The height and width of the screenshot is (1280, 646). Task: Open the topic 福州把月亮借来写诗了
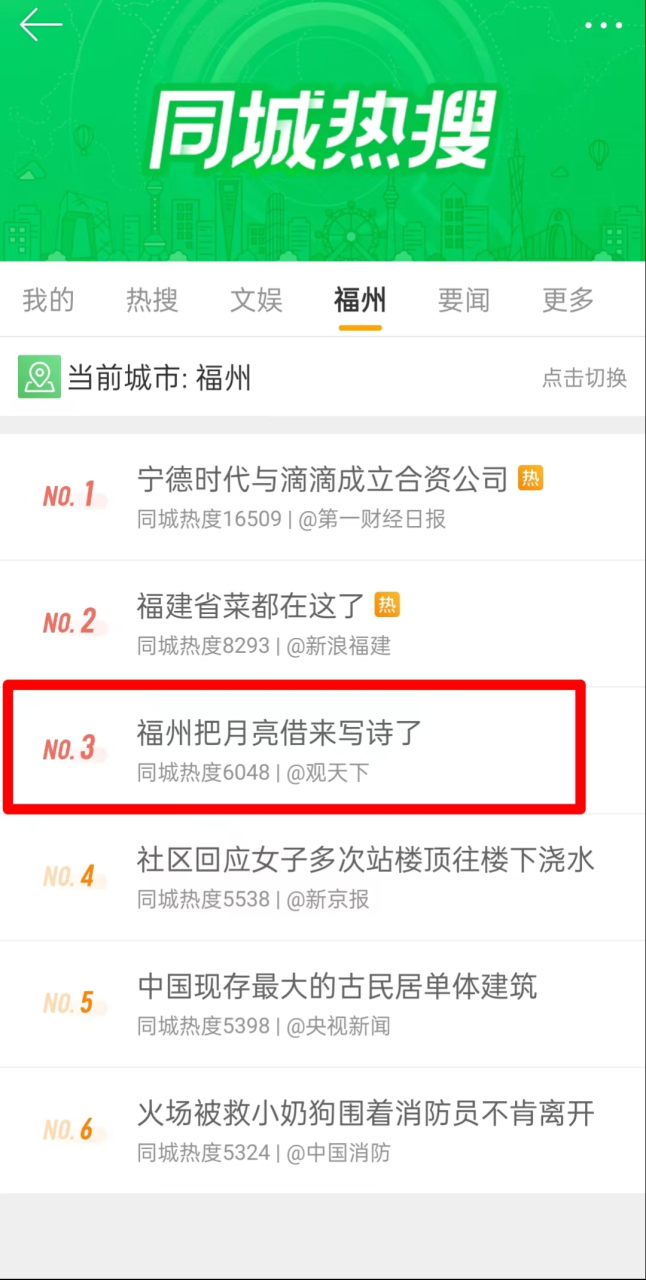point(280,733)
